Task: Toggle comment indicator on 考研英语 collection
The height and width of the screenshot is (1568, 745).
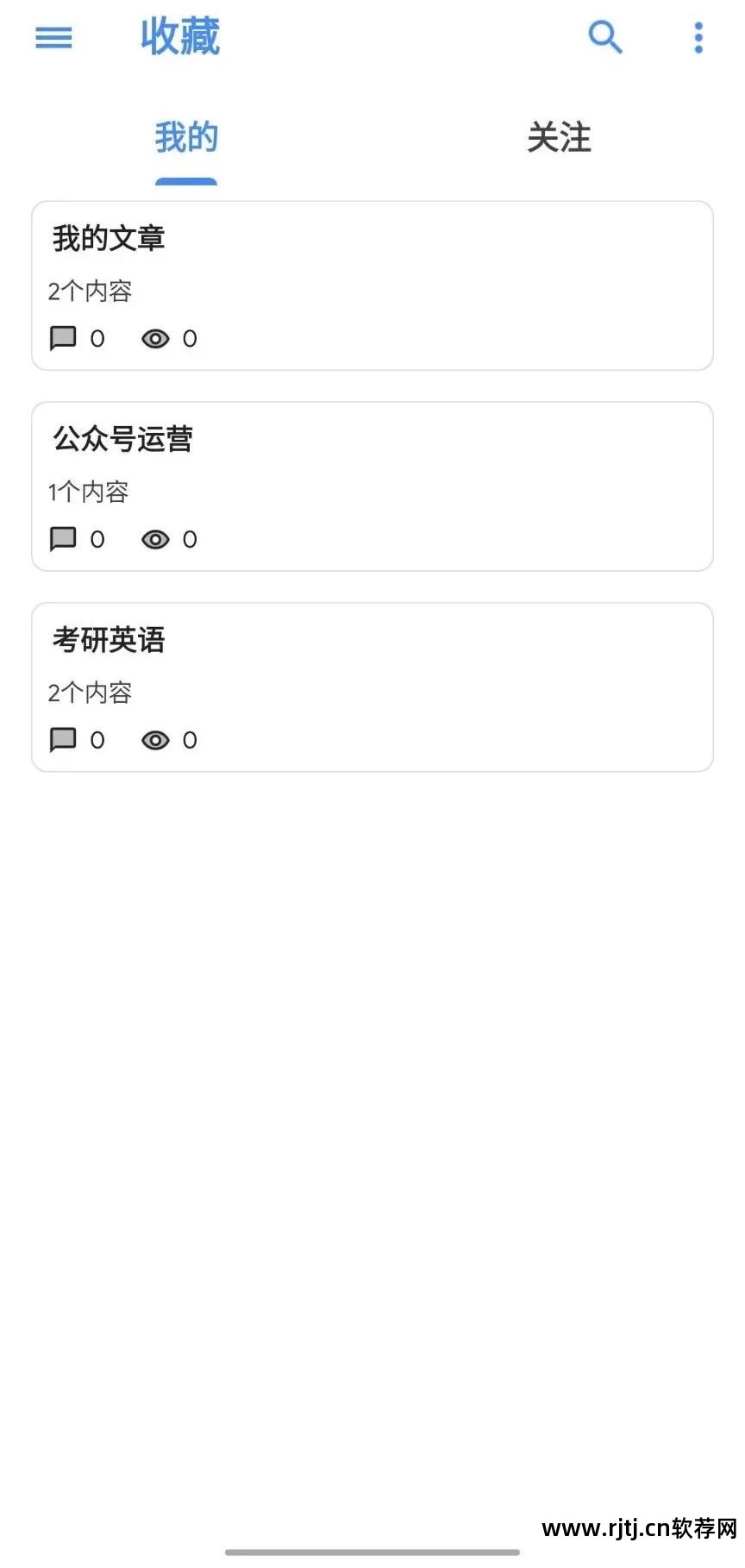Action: [63, 739]
